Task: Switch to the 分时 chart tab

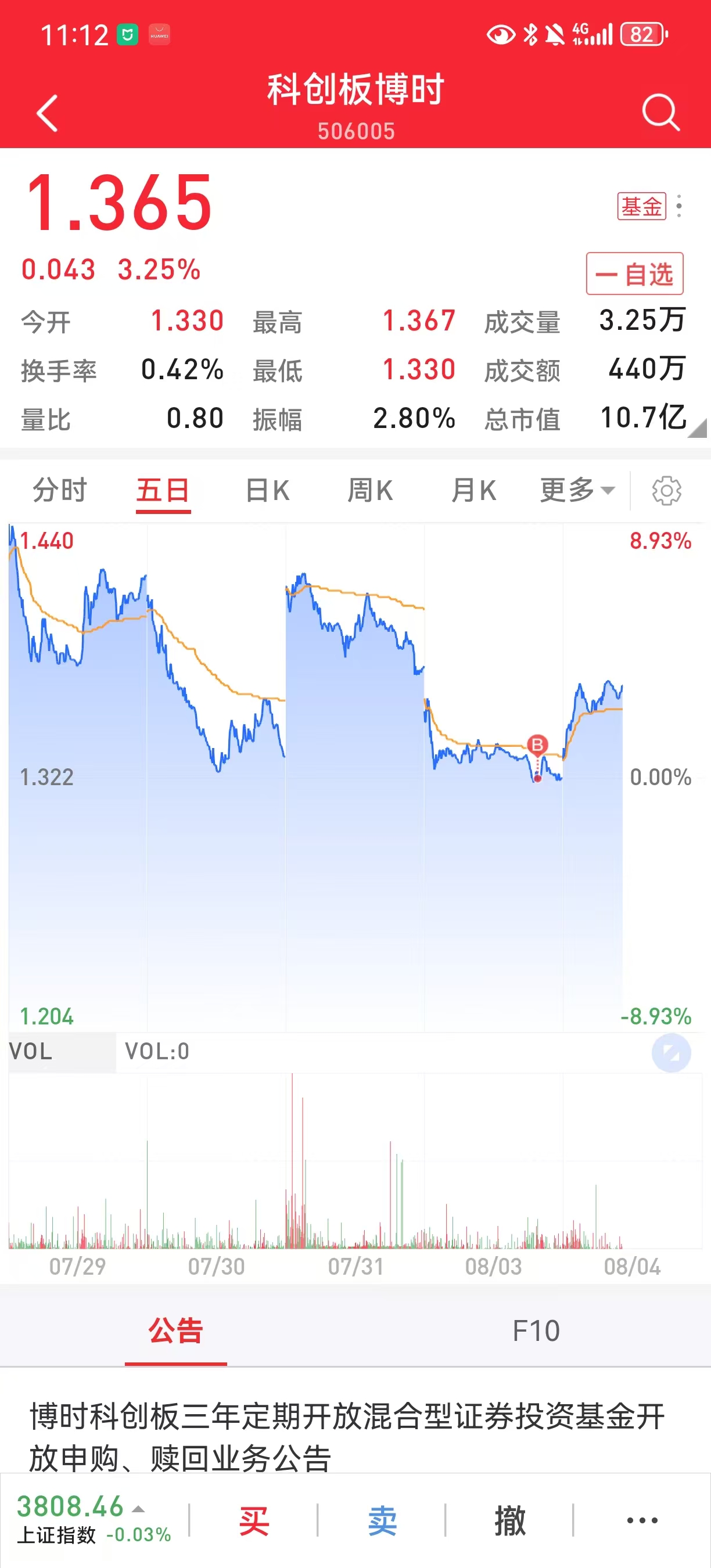Action: [x=60, y=491]
